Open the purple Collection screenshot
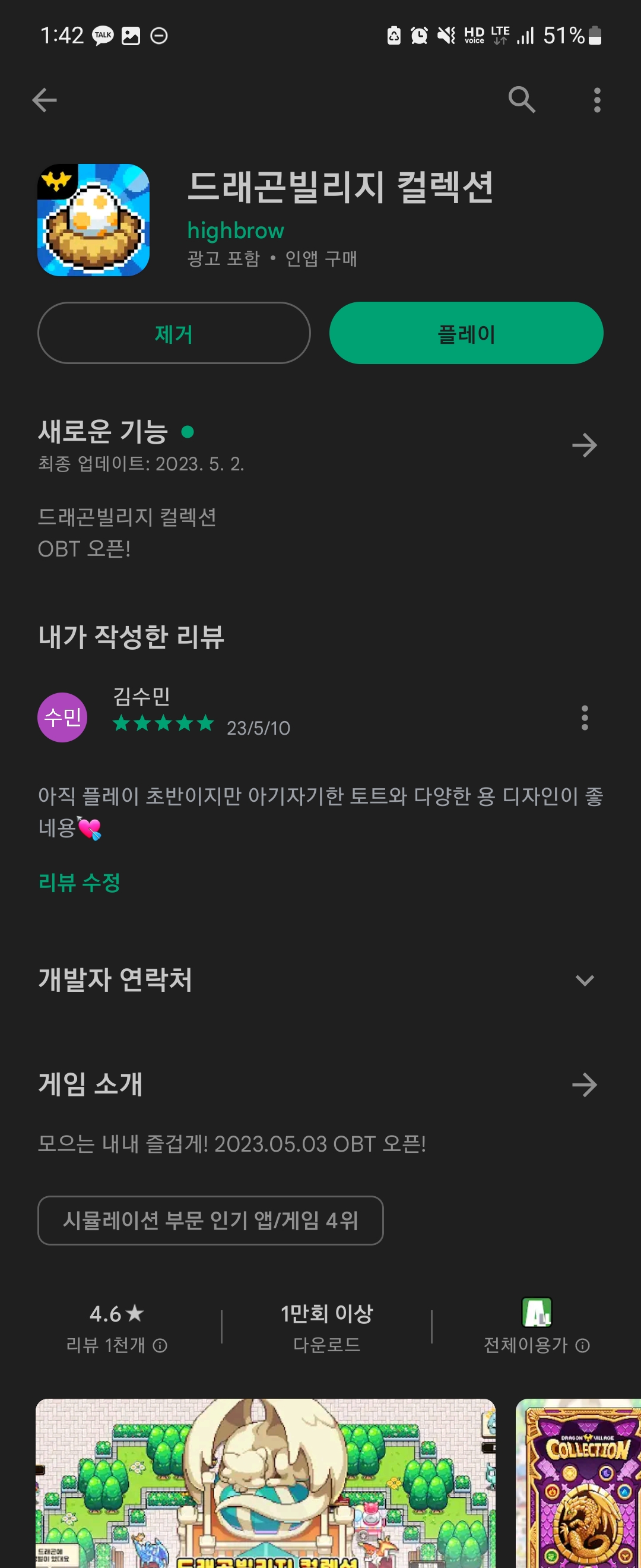 tap(577, 1483)
